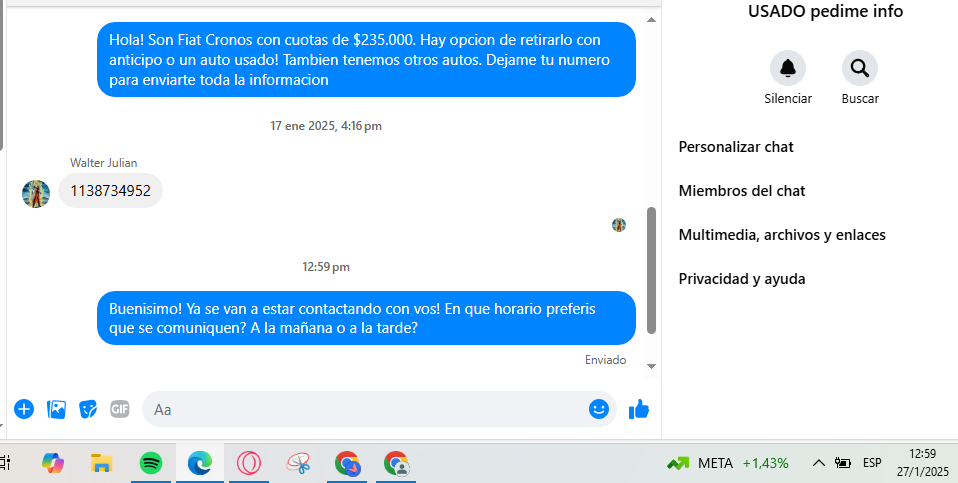The width and height of the screenshot is (958, 483).
Task: Focus the Aa message field
Action: click(365, 409)
